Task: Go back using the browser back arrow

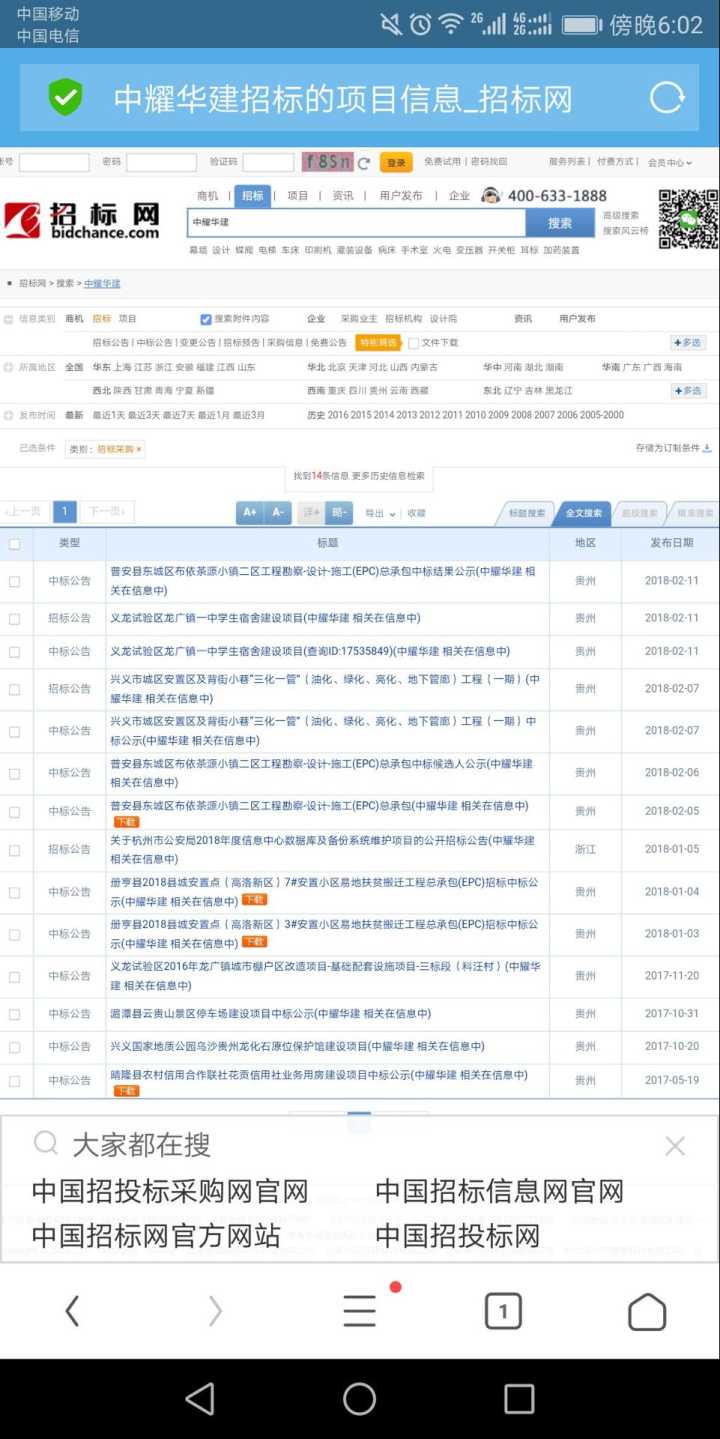Action: (x=72, y=1310)
